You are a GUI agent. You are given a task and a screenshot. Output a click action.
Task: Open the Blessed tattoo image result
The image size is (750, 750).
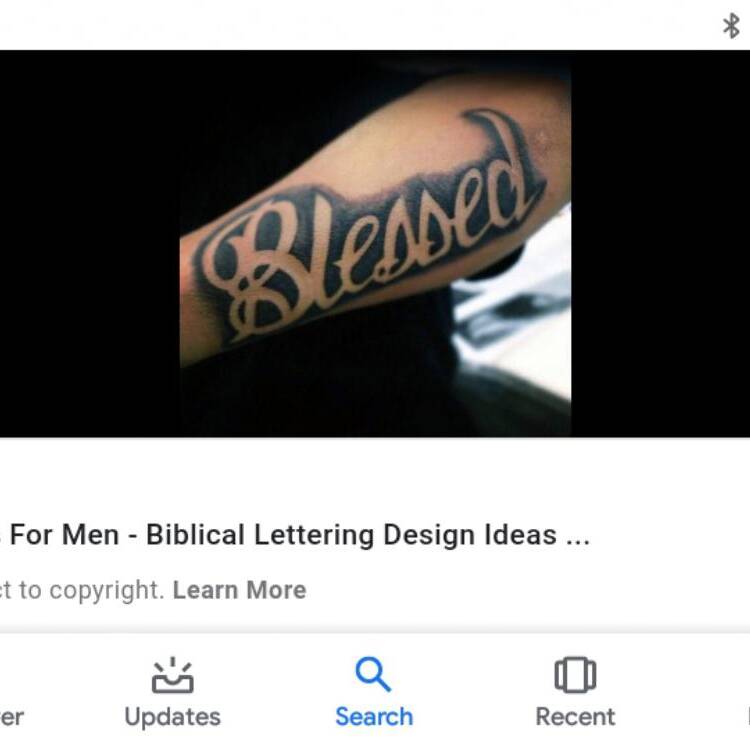[x=375, y=243]
